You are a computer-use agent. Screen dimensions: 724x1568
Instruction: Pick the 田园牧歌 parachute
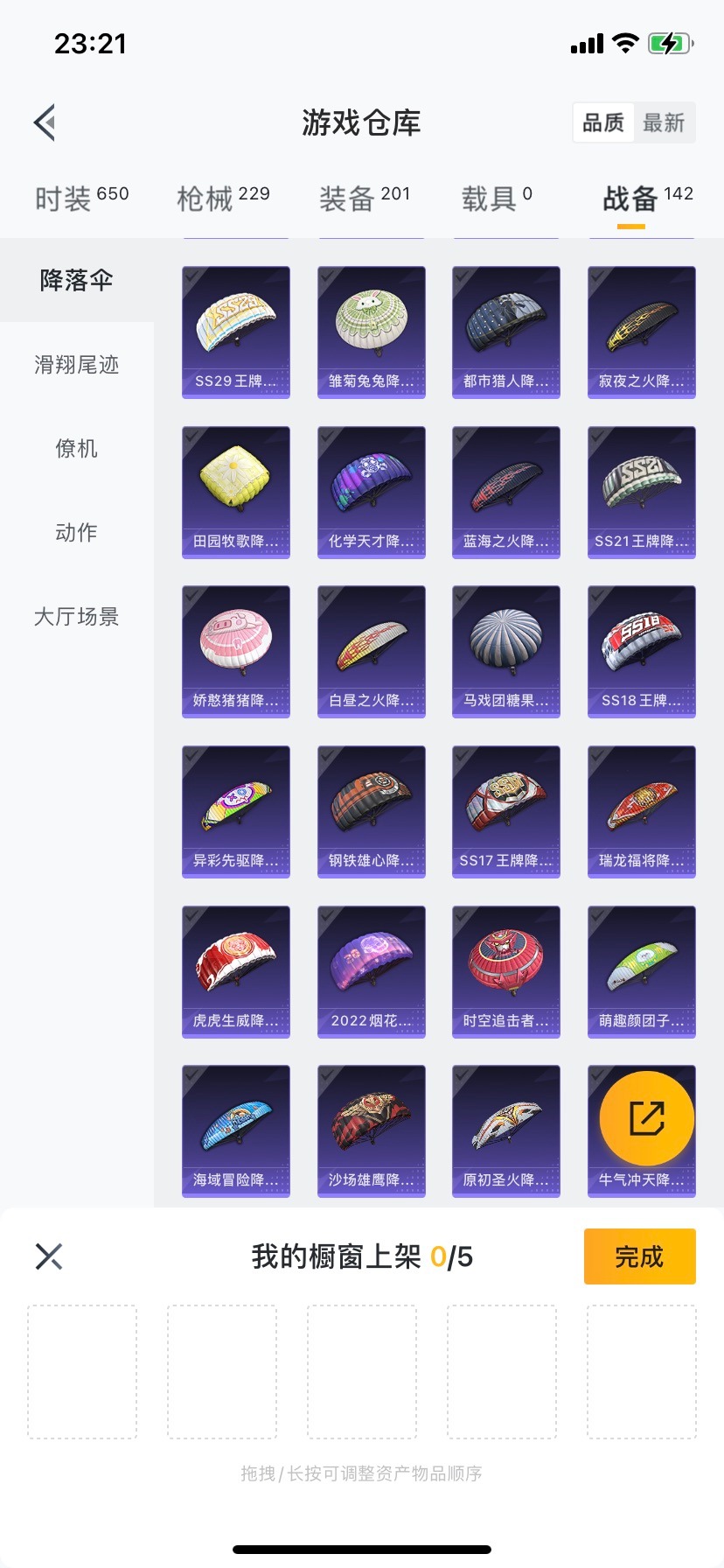click(236, 492)
